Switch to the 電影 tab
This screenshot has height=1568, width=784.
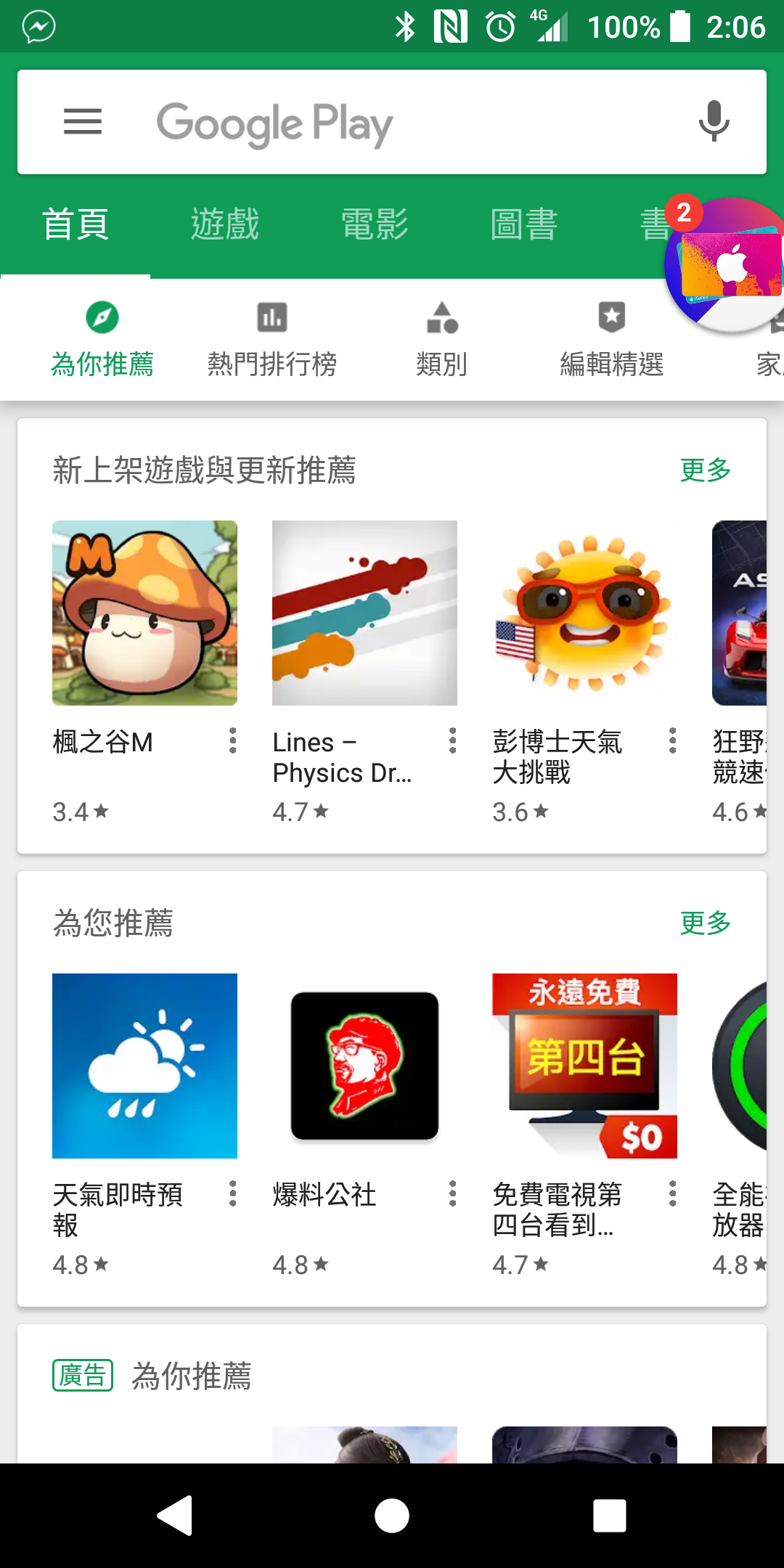(375, 224)
